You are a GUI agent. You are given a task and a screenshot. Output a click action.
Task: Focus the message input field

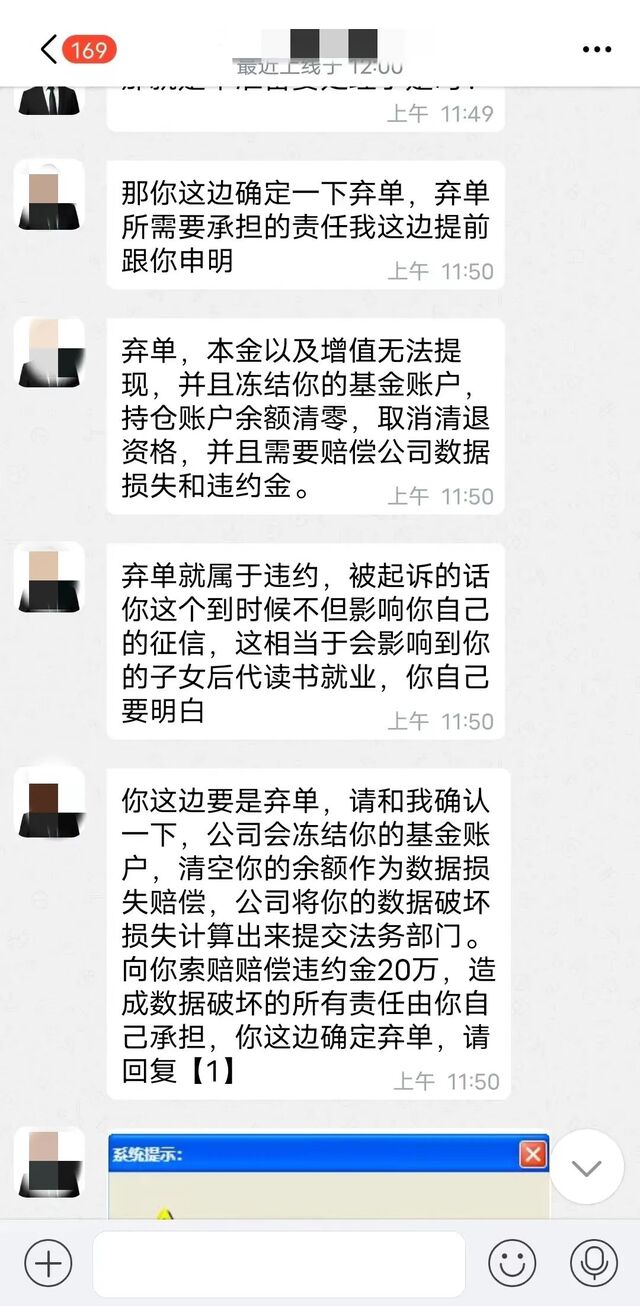pyautogui.click(x=279, y=1264)
